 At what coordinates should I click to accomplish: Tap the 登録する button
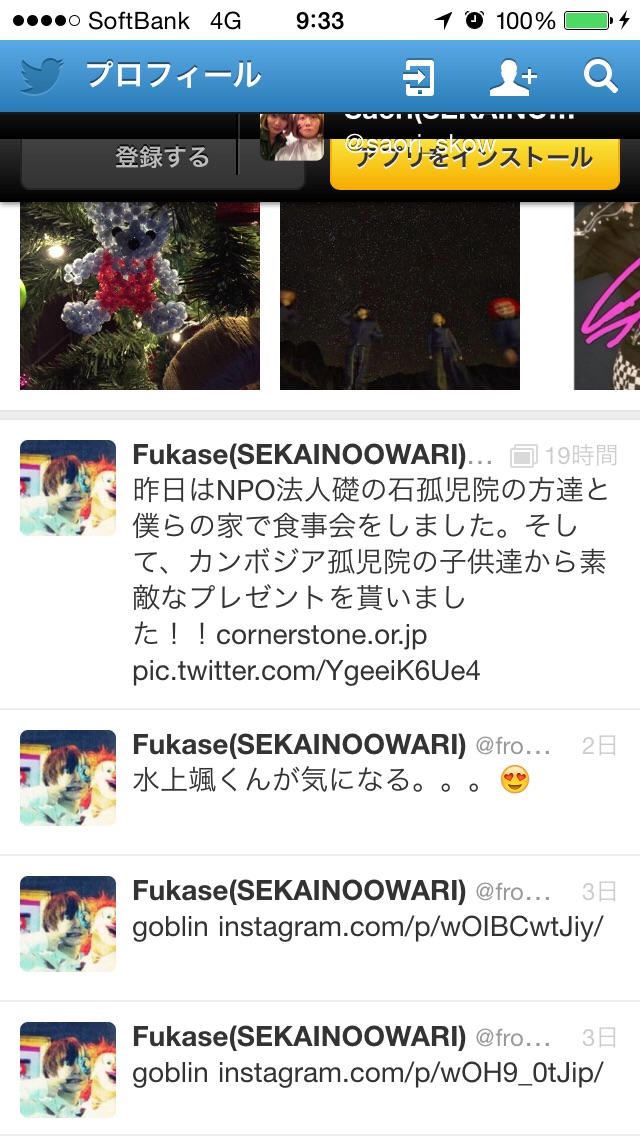pyautogui.click(x=162, y=158)
